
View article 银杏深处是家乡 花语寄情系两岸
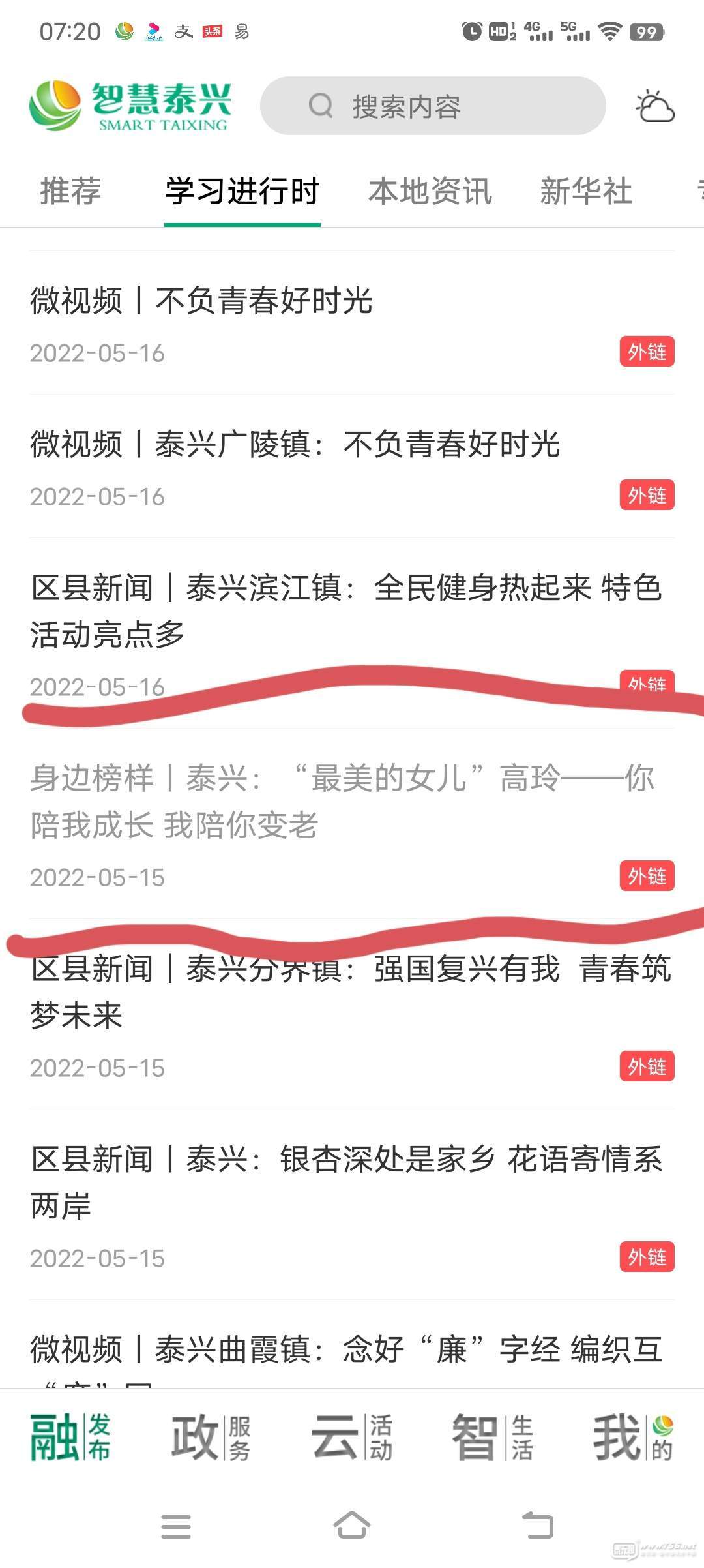[352, 1205]
